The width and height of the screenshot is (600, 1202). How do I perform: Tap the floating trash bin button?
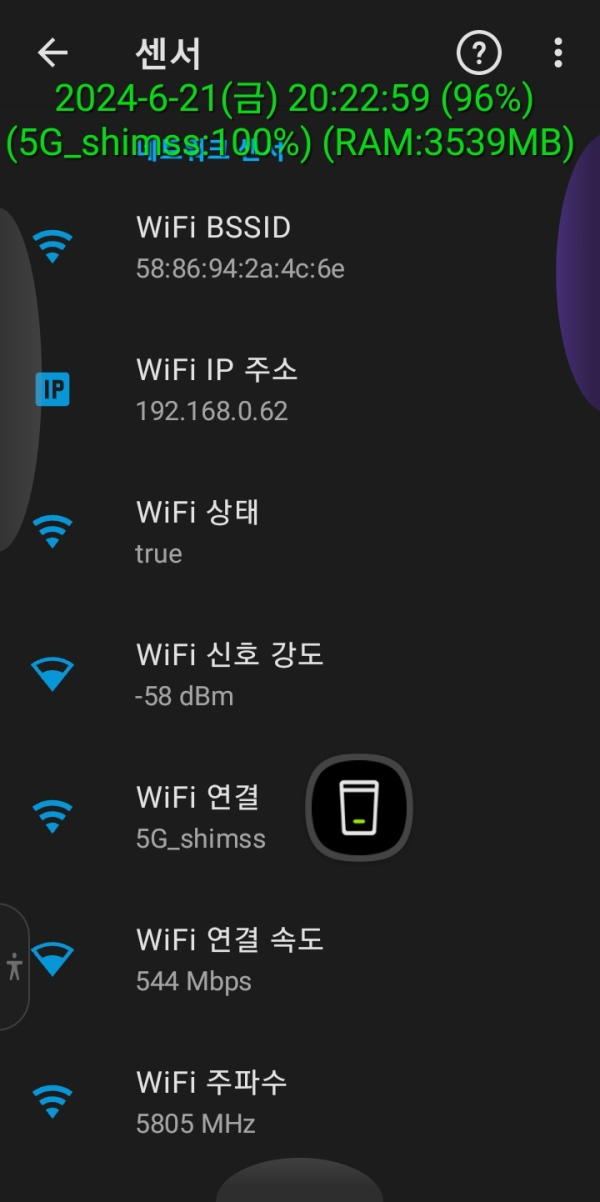pos(359,807)
